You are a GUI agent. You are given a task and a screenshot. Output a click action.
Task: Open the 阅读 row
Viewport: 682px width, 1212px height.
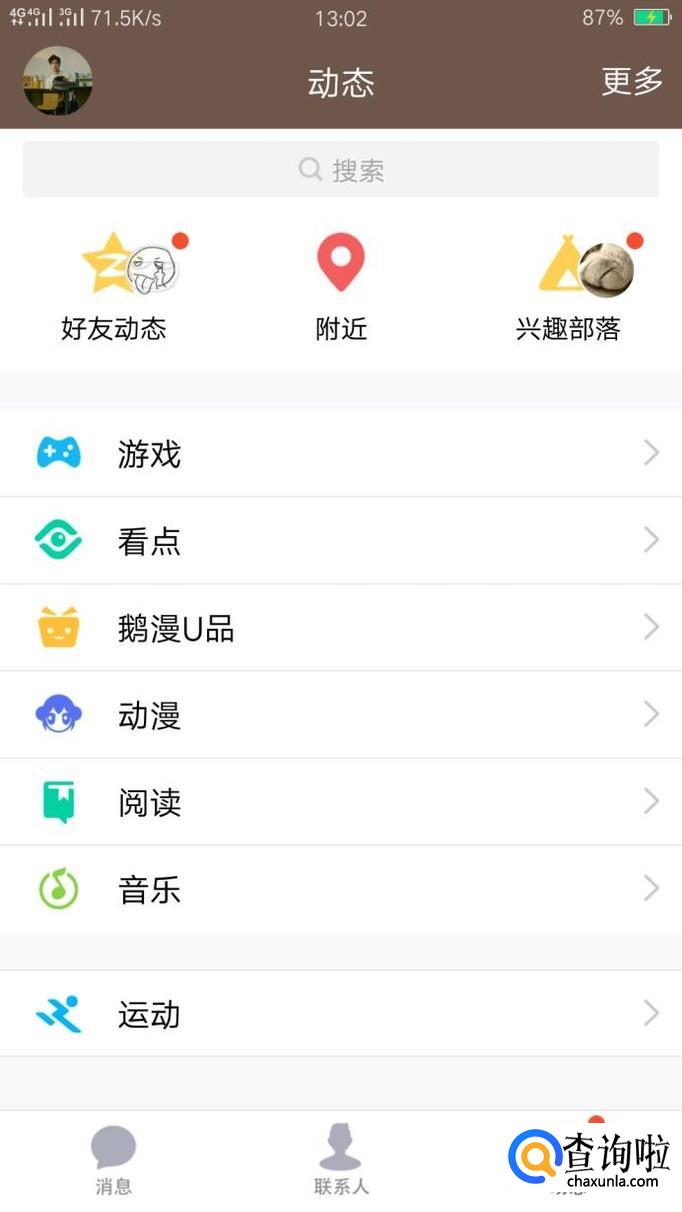pyautogui.click(x=341, y=802)
